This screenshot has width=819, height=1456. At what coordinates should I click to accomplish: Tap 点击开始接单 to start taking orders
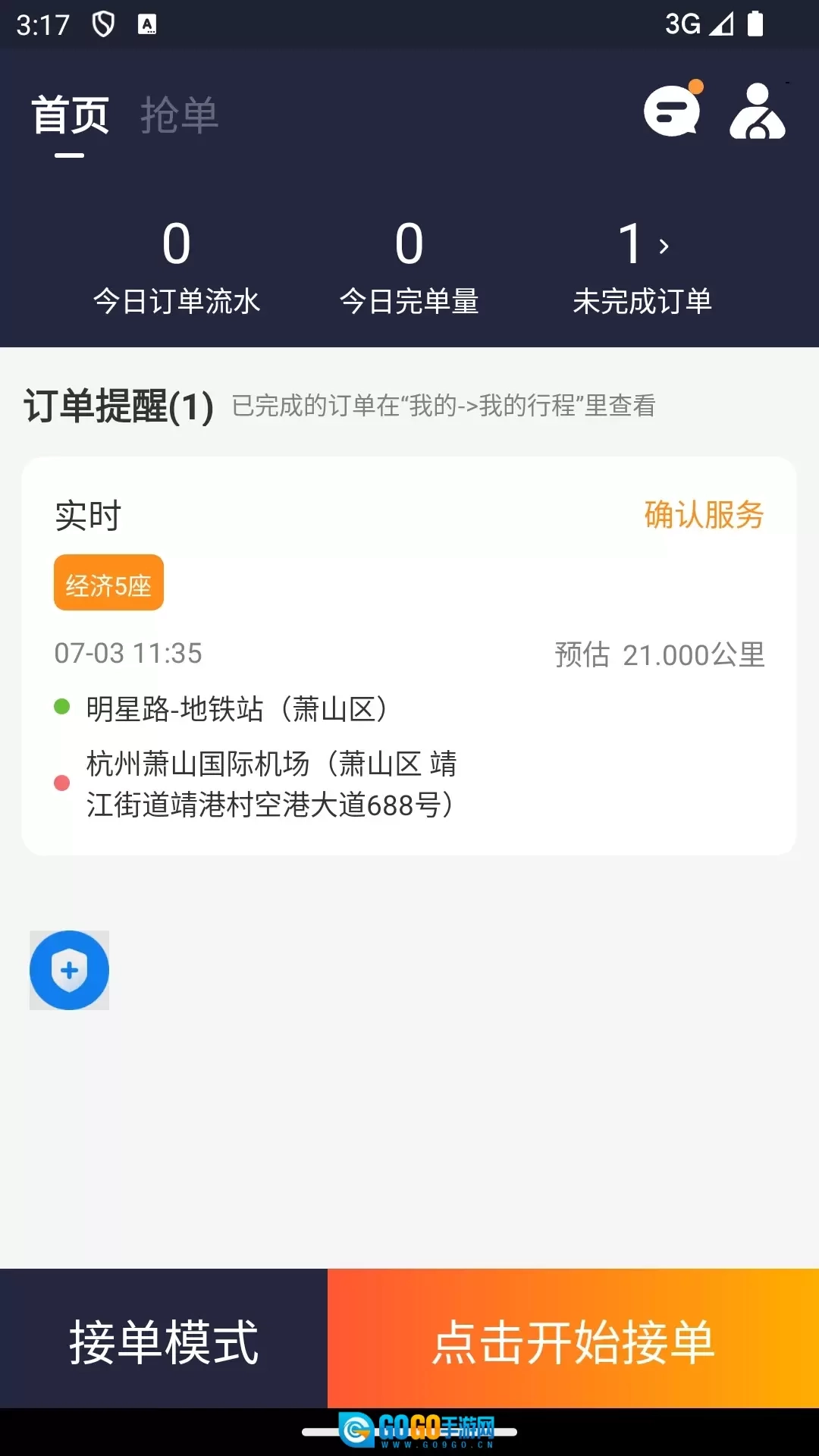pyautogui.click(x=573, y=1341)
